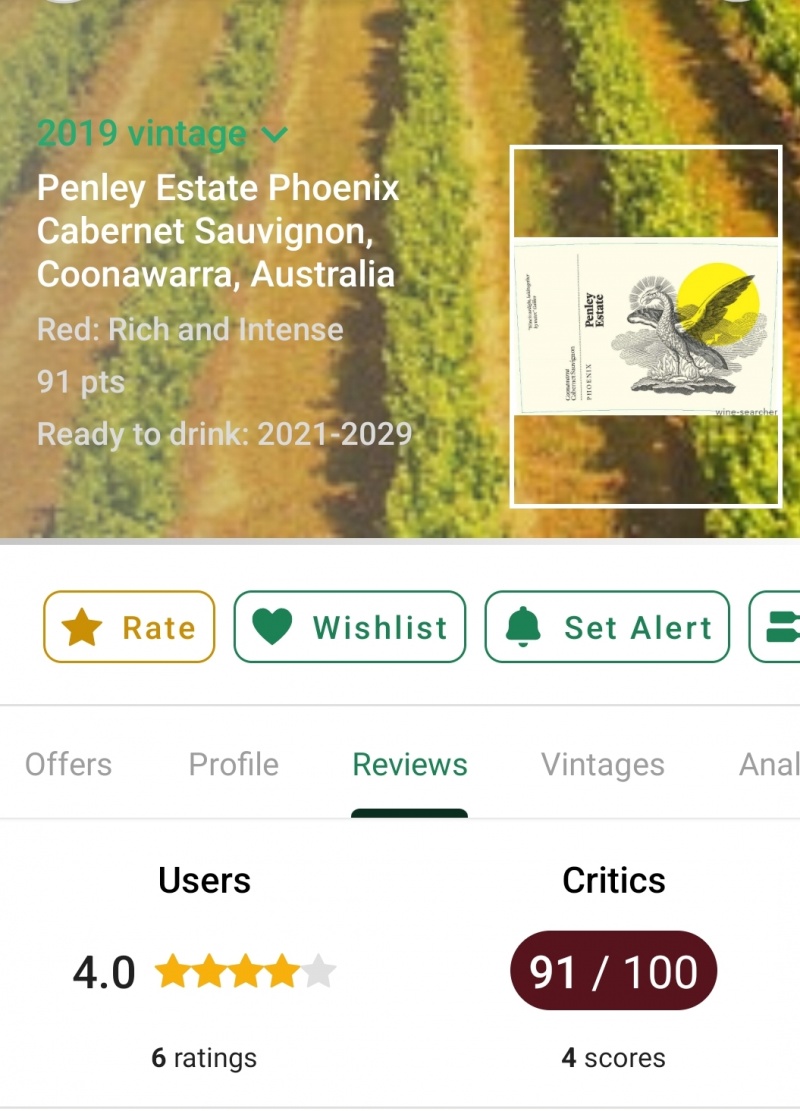Viewport: 800px width, 1111px height.
Task: Add the wine to Wishlist
Action: pos(350,627)
